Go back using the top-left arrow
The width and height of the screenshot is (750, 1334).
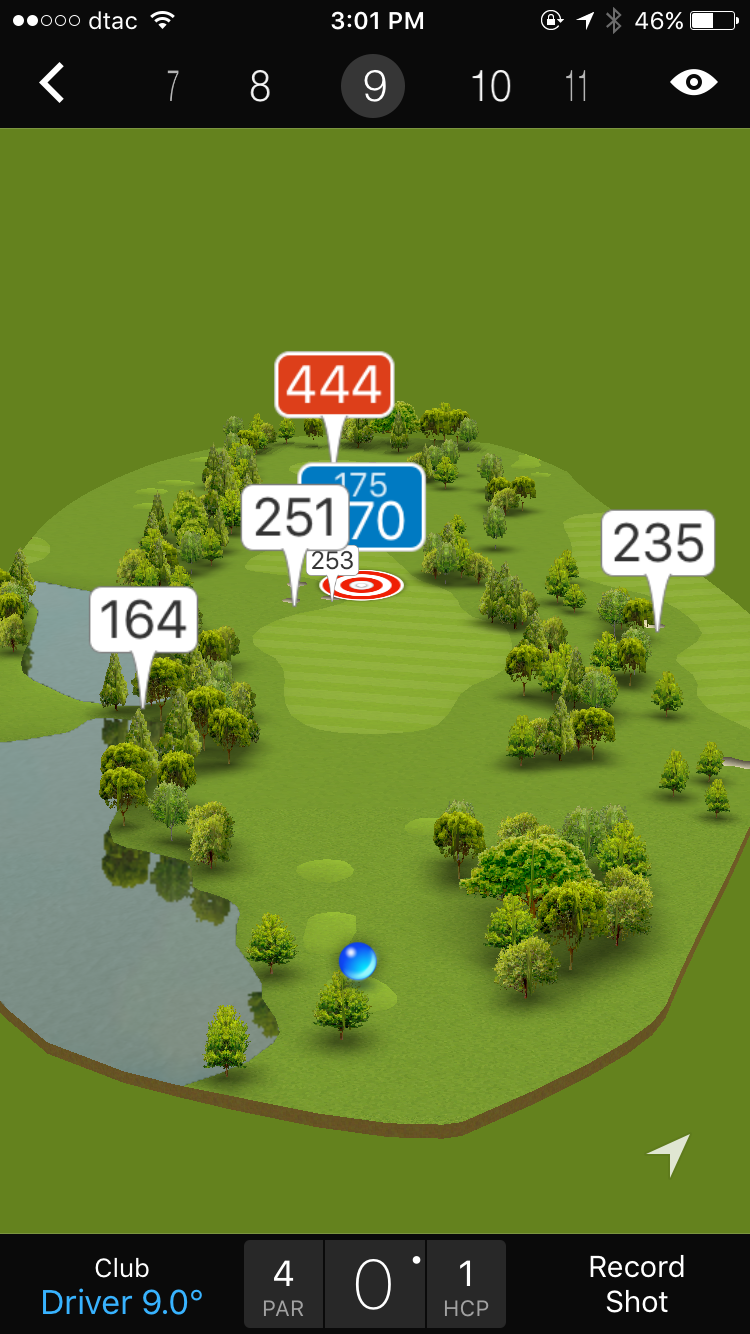(52, 84)
